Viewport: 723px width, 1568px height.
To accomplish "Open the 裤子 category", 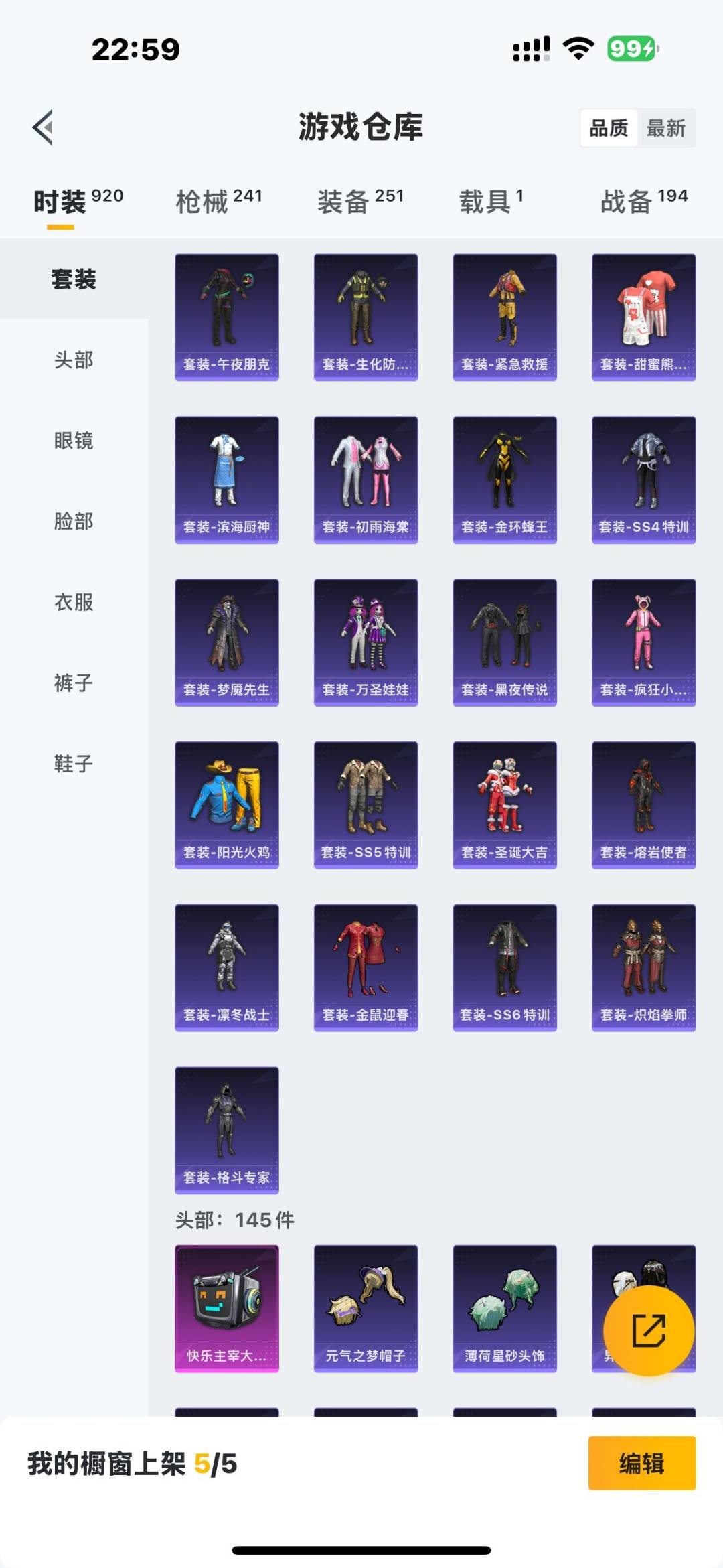I will tap(74, 683).
